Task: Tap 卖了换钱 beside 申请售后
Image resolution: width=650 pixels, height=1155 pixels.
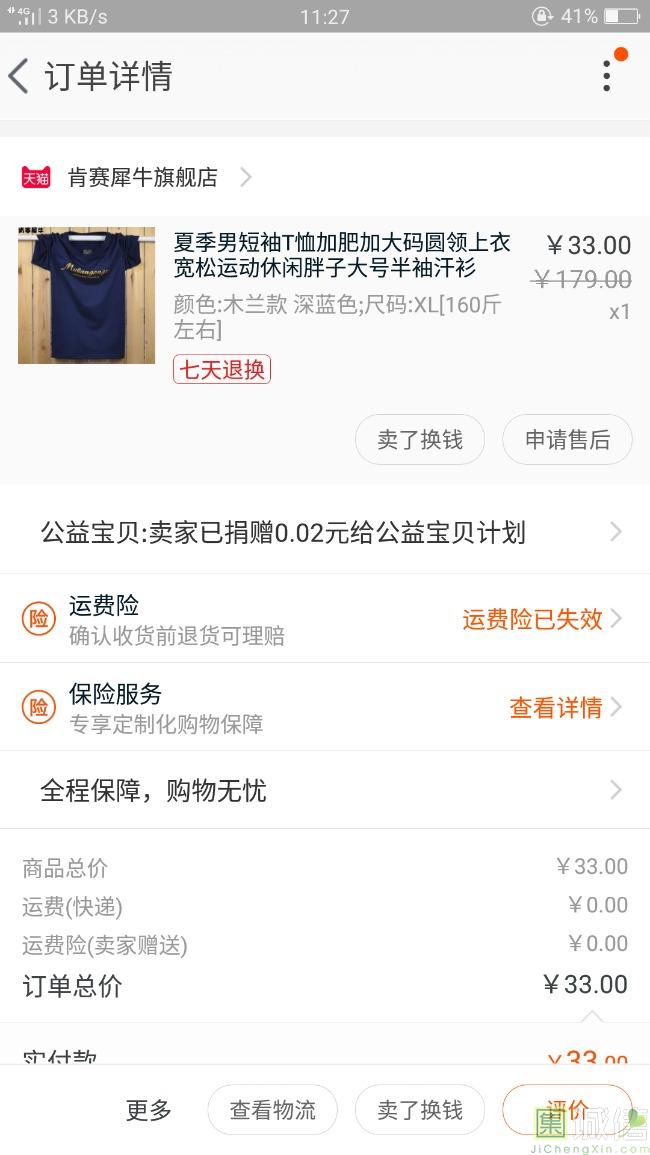Action: (x=420, y=440)
